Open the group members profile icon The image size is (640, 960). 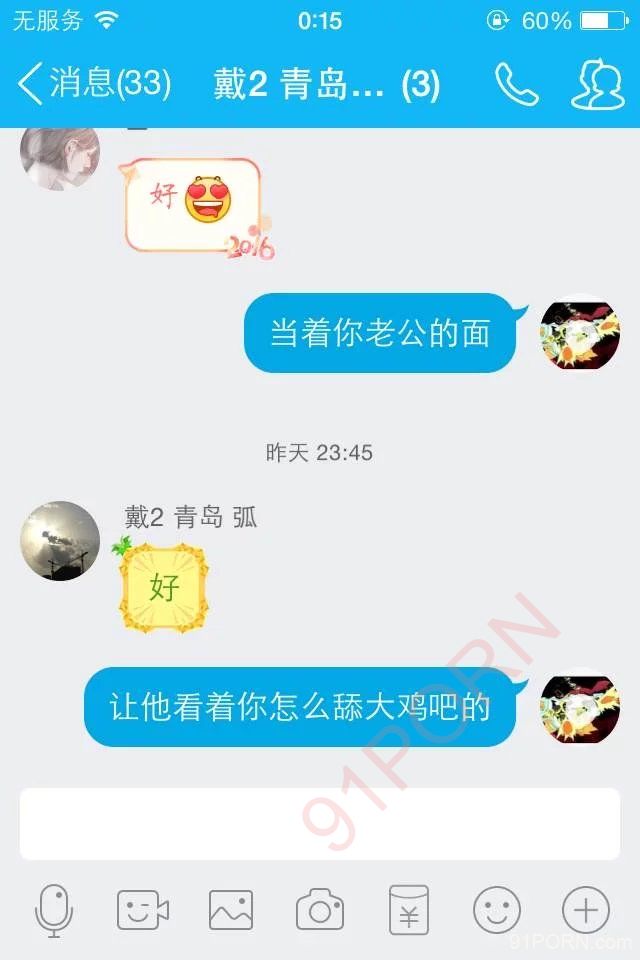(597, 85)
